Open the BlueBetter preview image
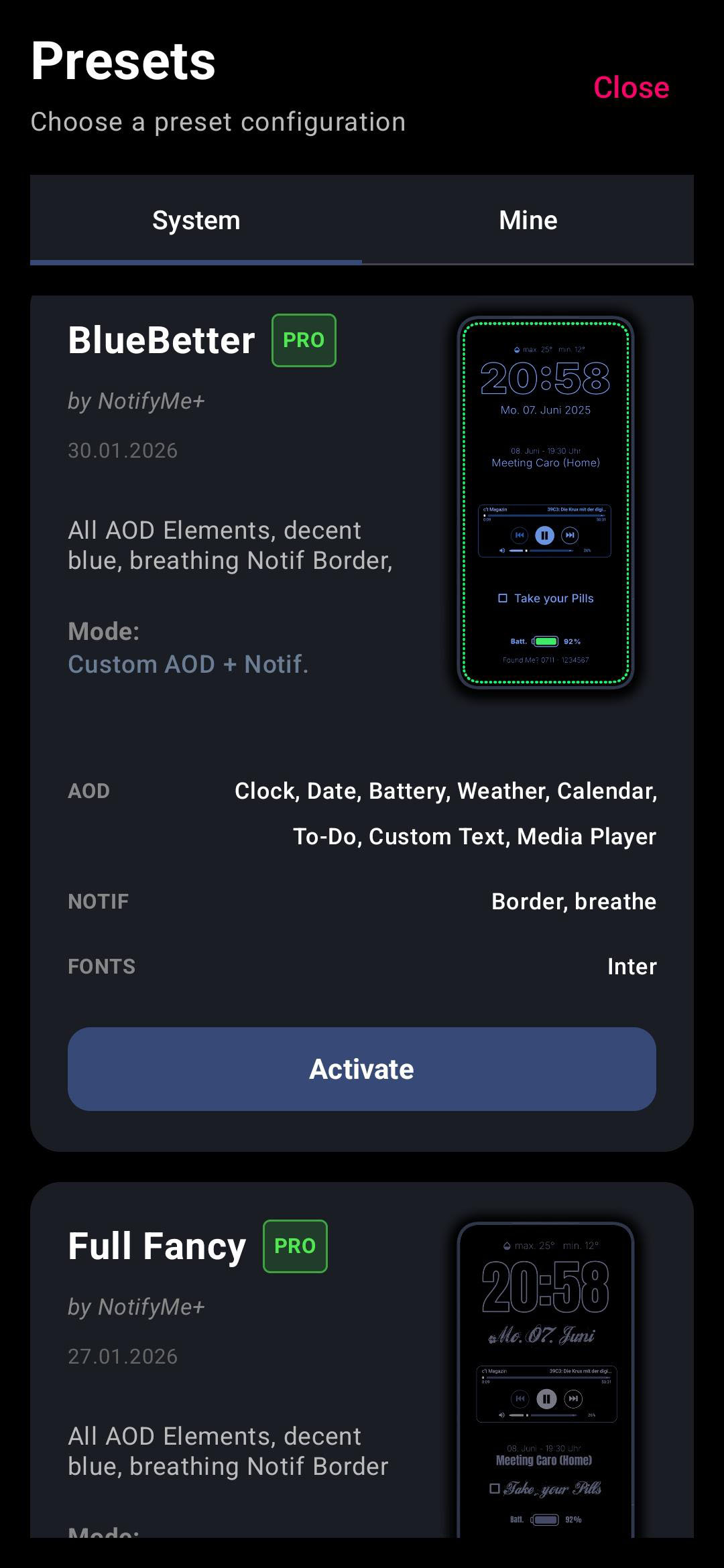Image resolution: width=724 pixels, height=1568 pixels. point(545,503)
